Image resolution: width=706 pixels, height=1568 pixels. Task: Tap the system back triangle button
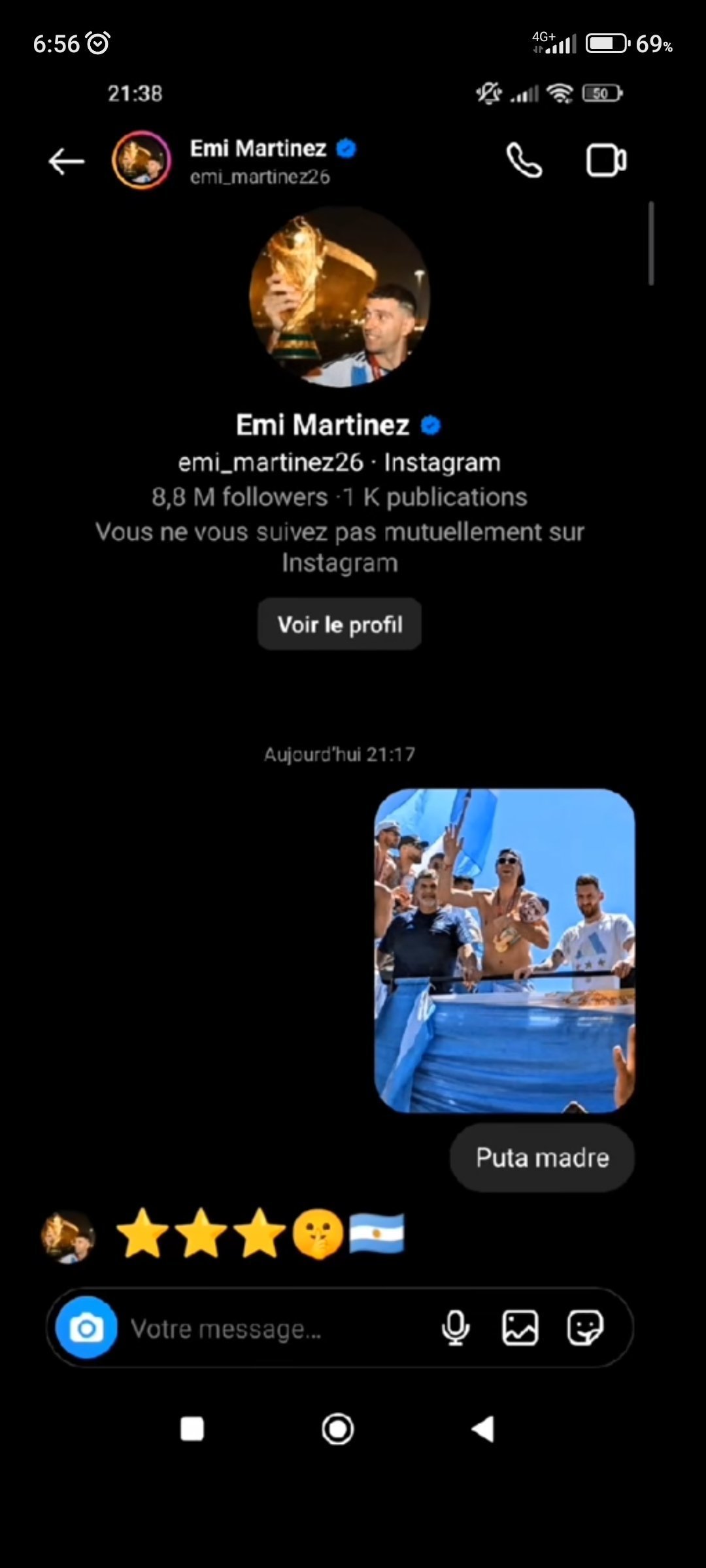tap(483, 1429)
